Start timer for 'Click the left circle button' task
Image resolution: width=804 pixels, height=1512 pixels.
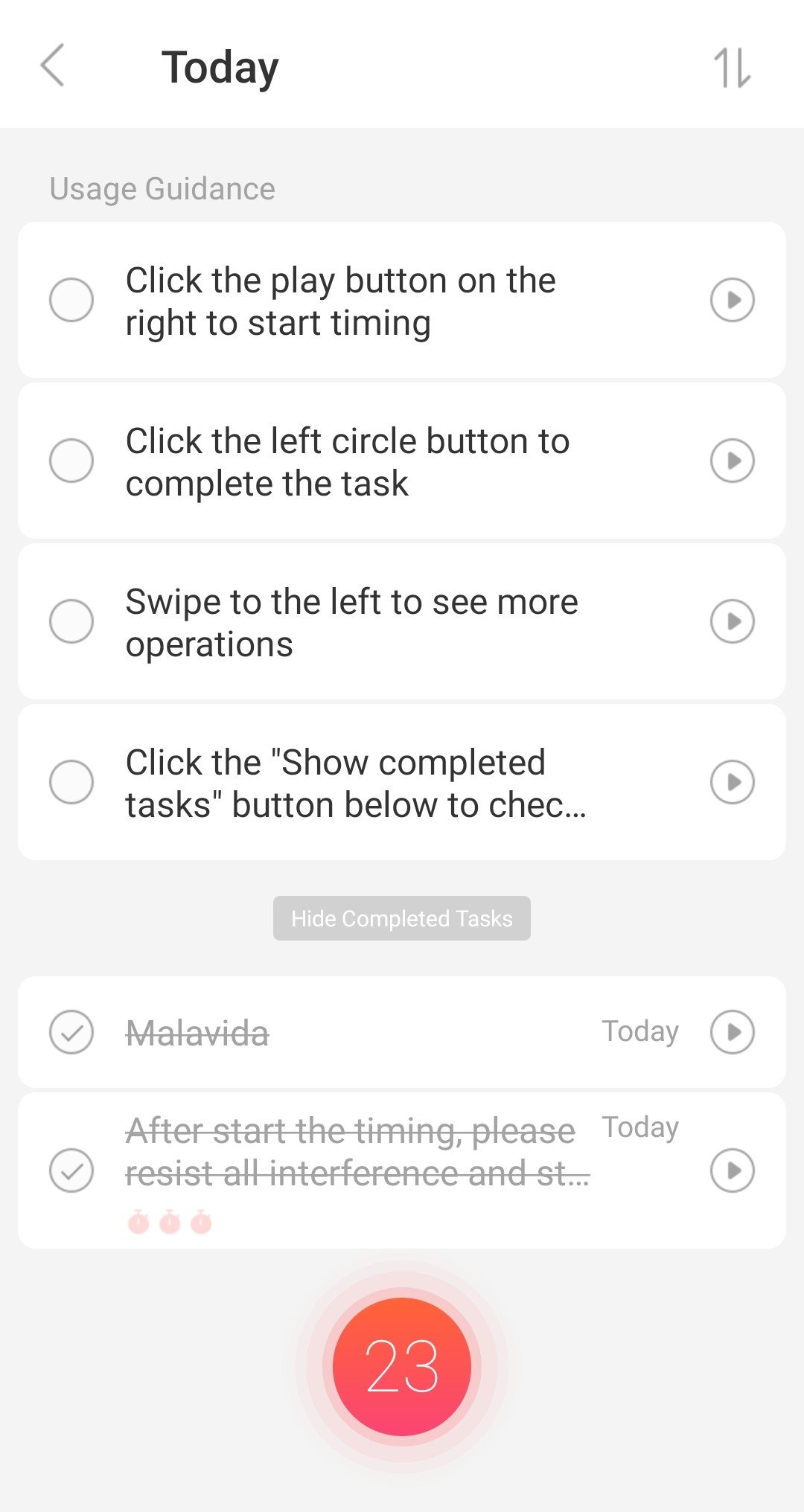733,461
